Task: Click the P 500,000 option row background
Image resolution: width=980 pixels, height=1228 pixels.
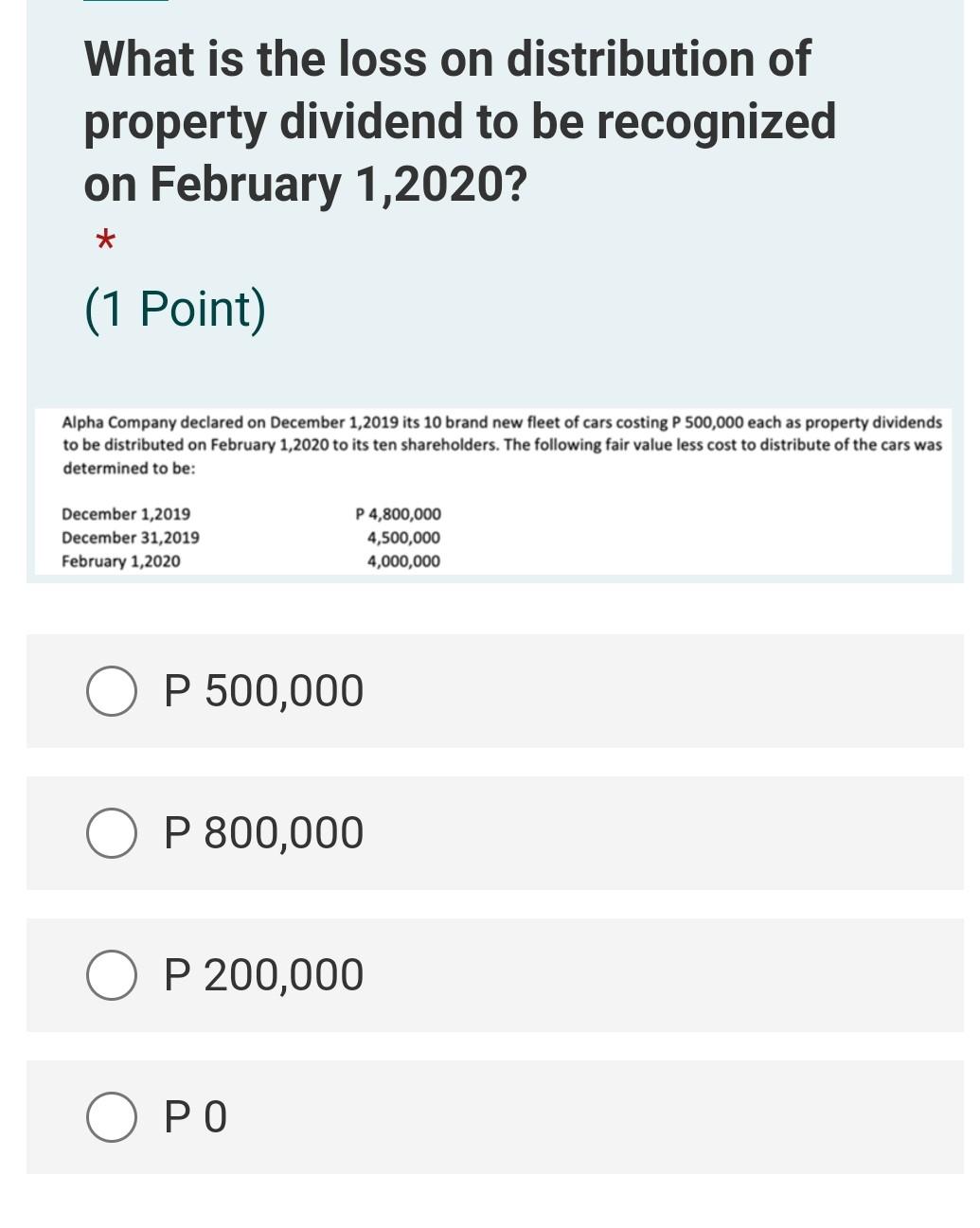Action: click(x=568, y=690)
